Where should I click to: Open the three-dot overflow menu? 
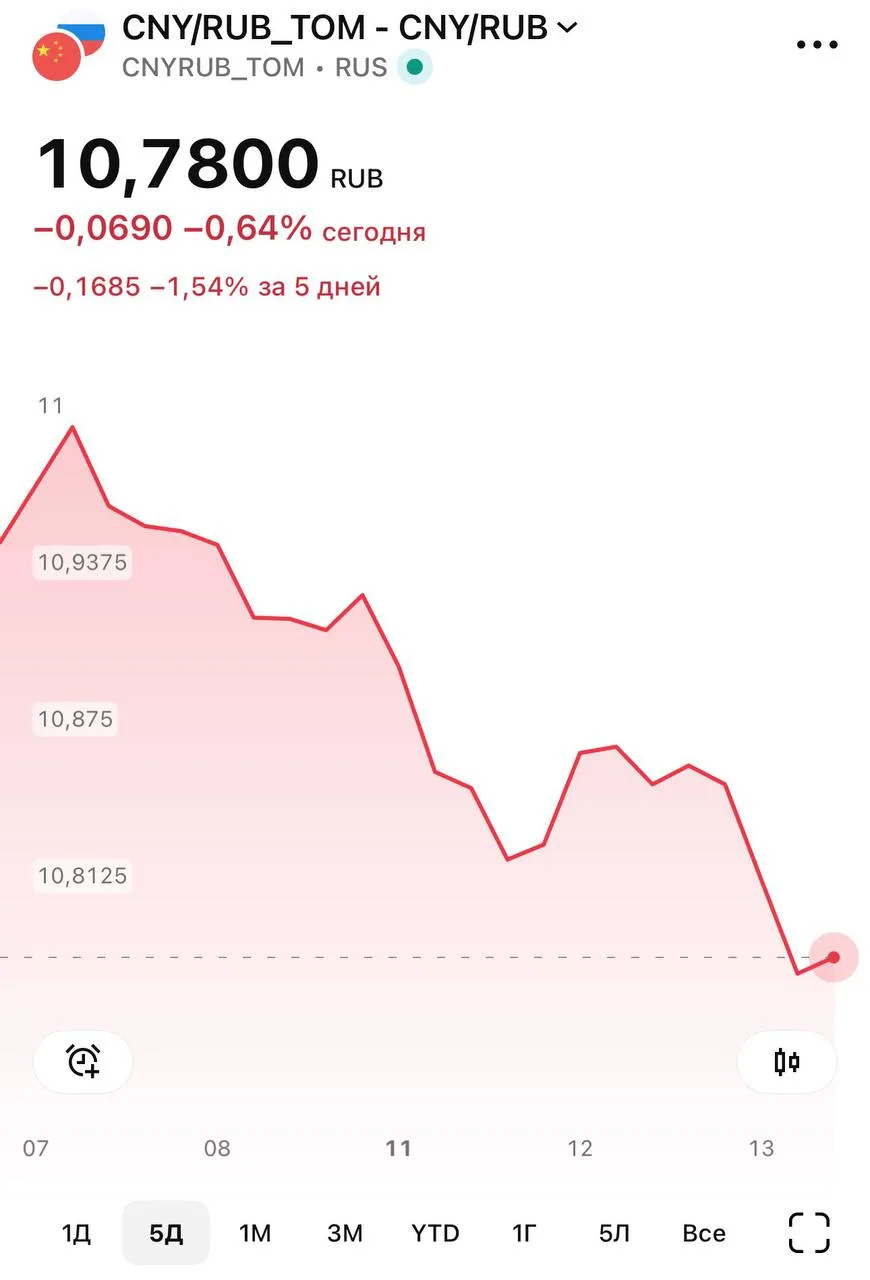(817, 45)
